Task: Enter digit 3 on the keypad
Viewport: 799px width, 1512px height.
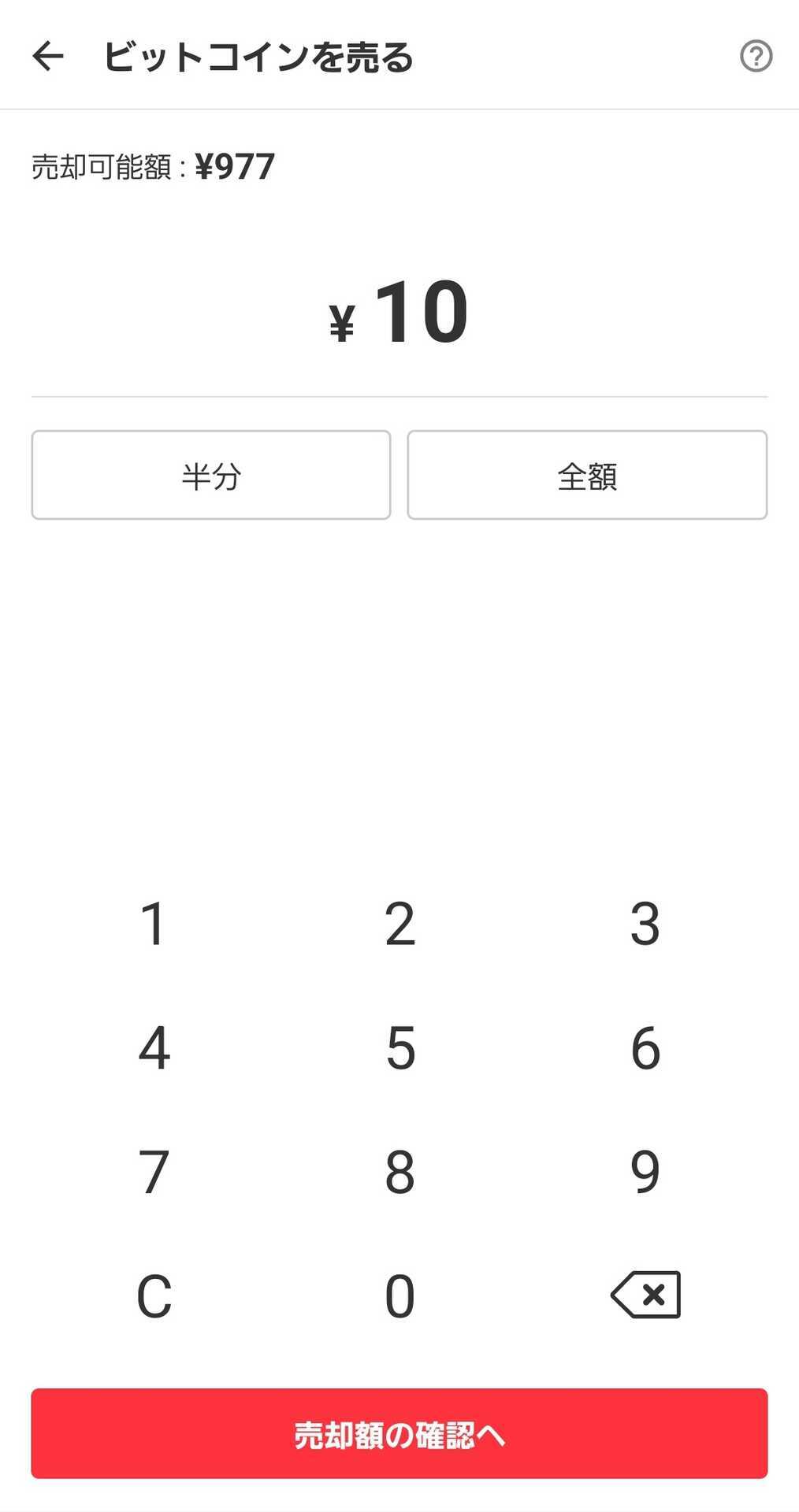Action: [x=645, y=924]
